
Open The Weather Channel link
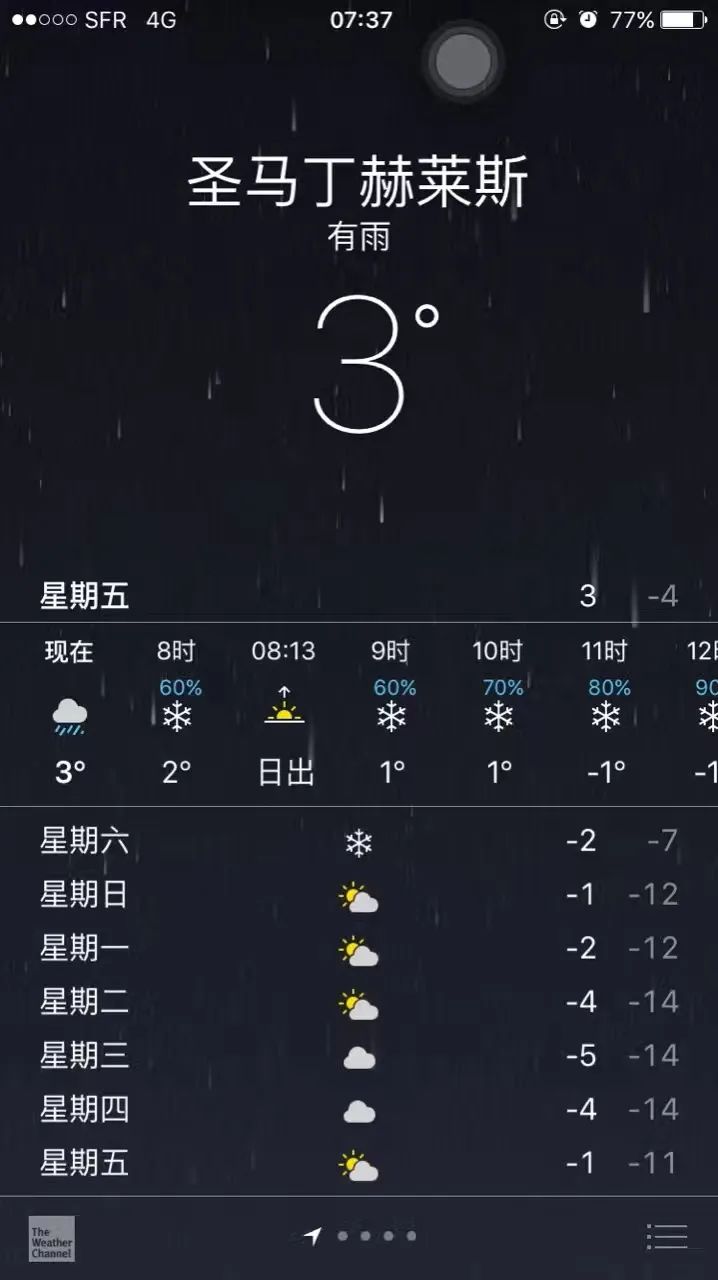pos(51,1238)
